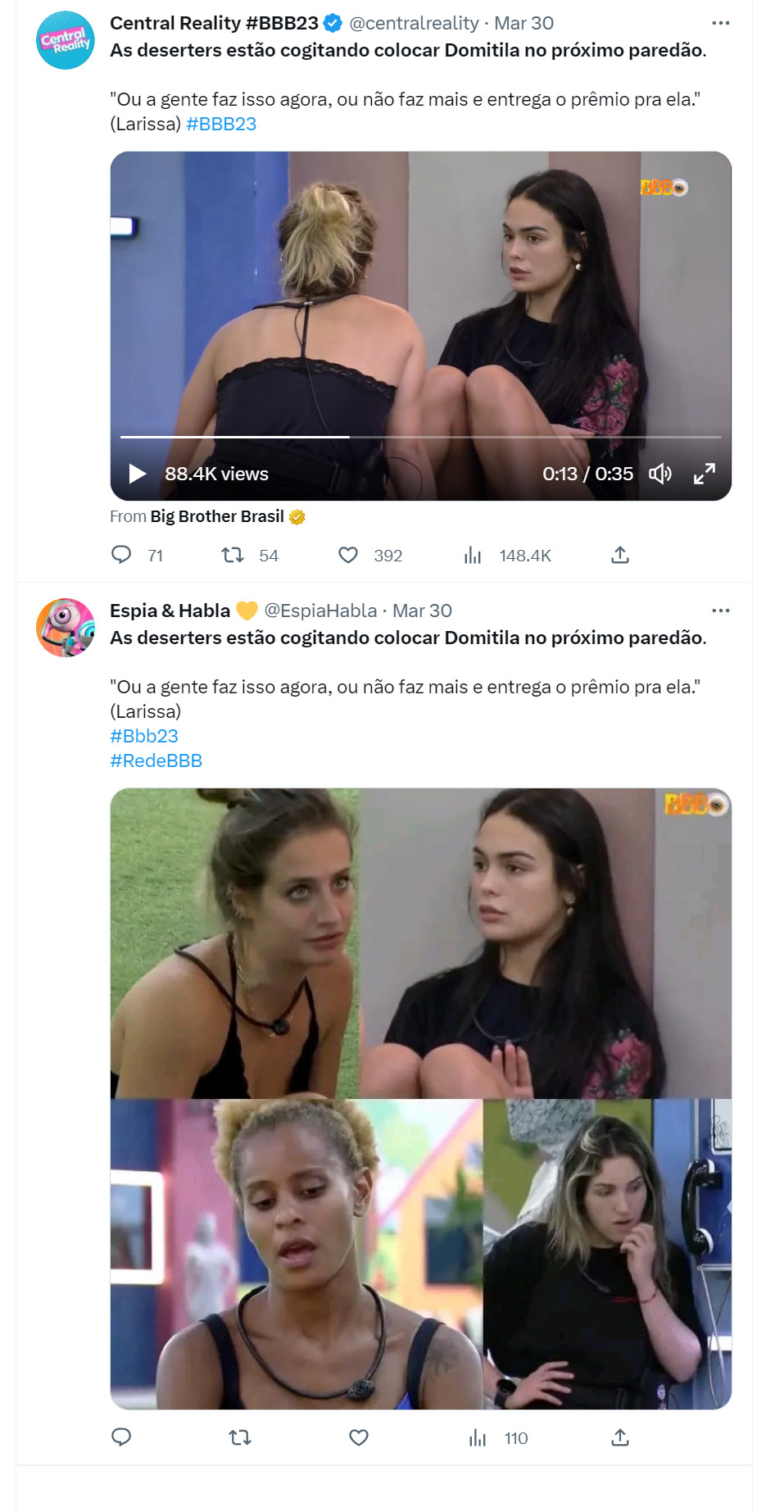Play the Central Reality video
The image size is (784, 1512).
(138, 474)
